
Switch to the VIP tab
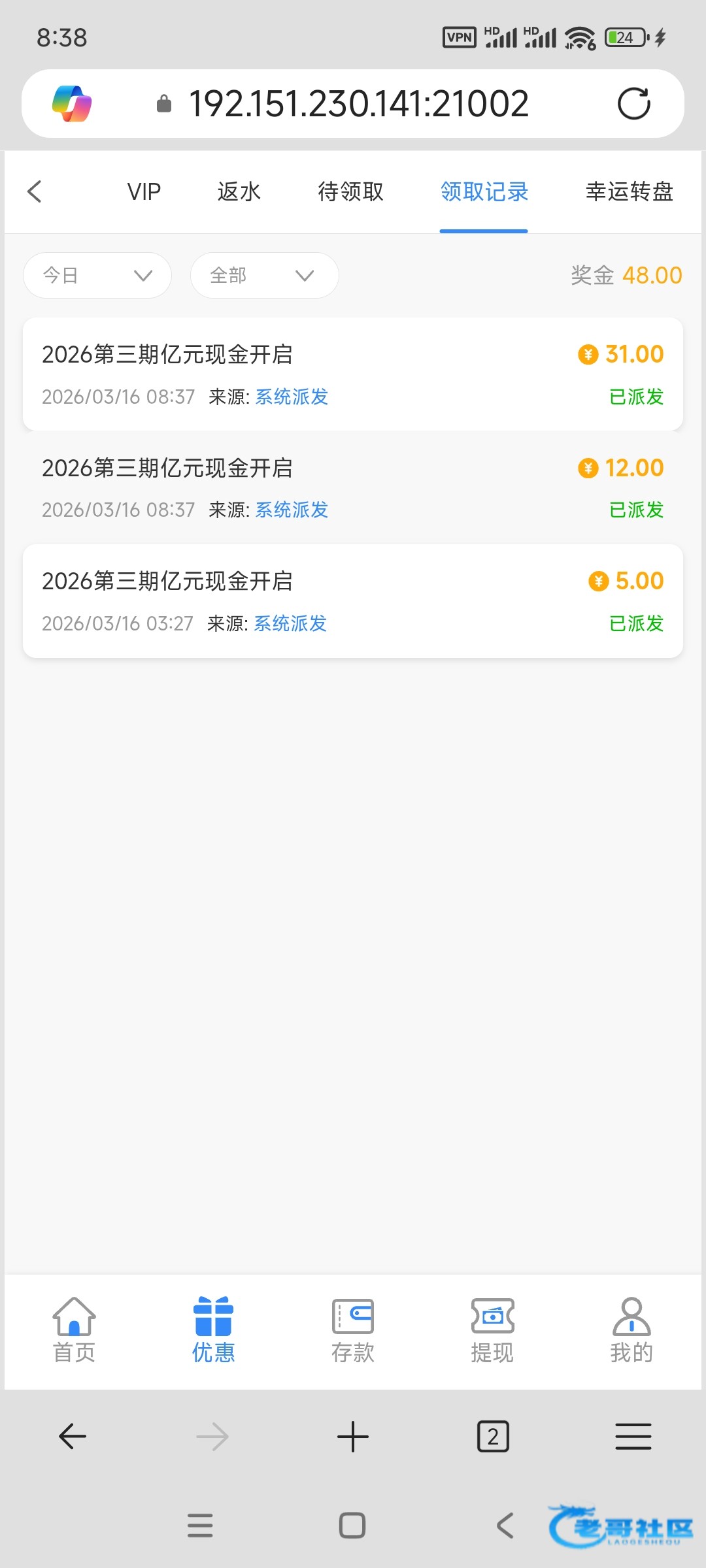point(144,192)
